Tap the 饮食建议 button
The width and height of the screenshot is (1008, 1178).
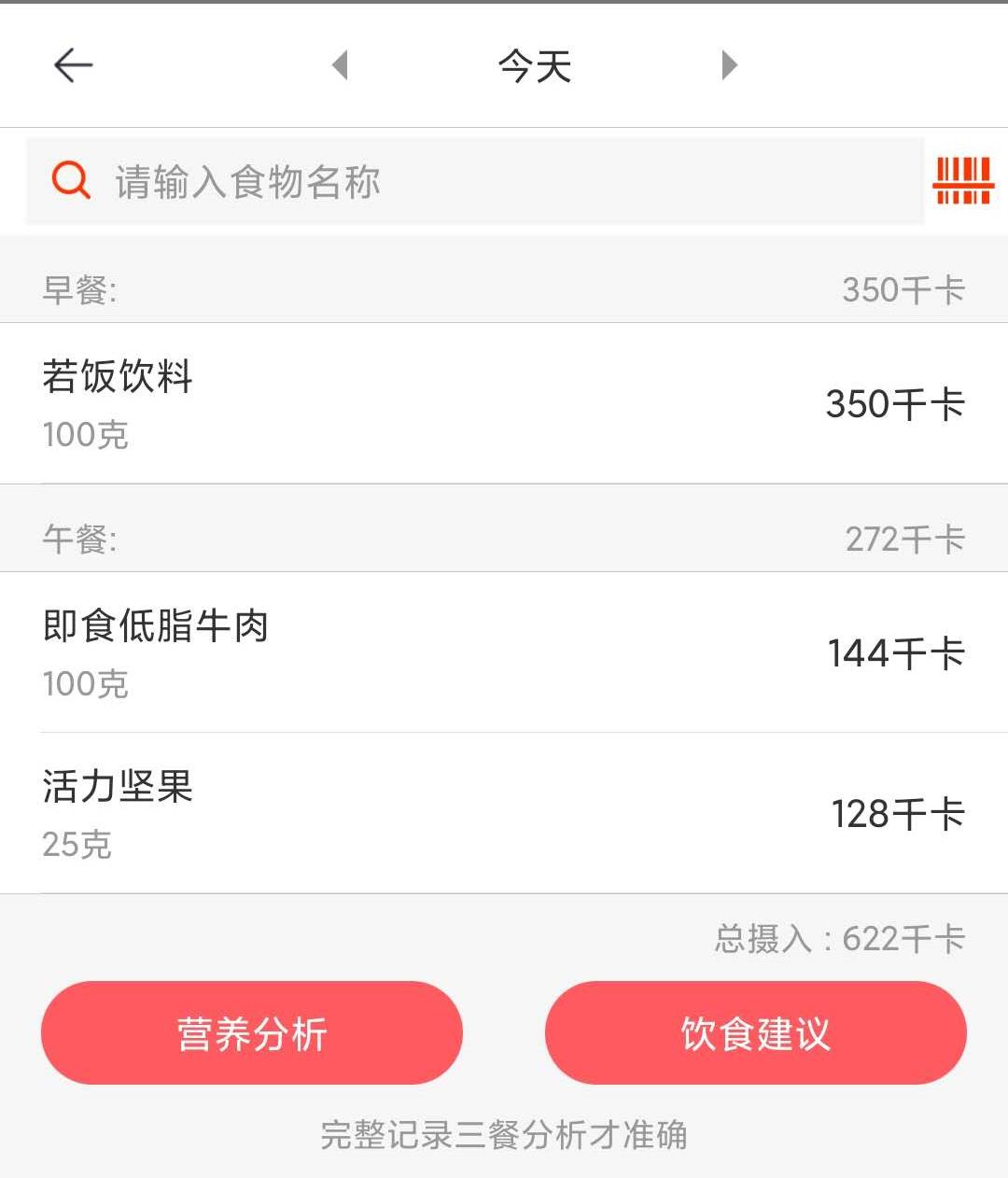[x=755, y=1032]
